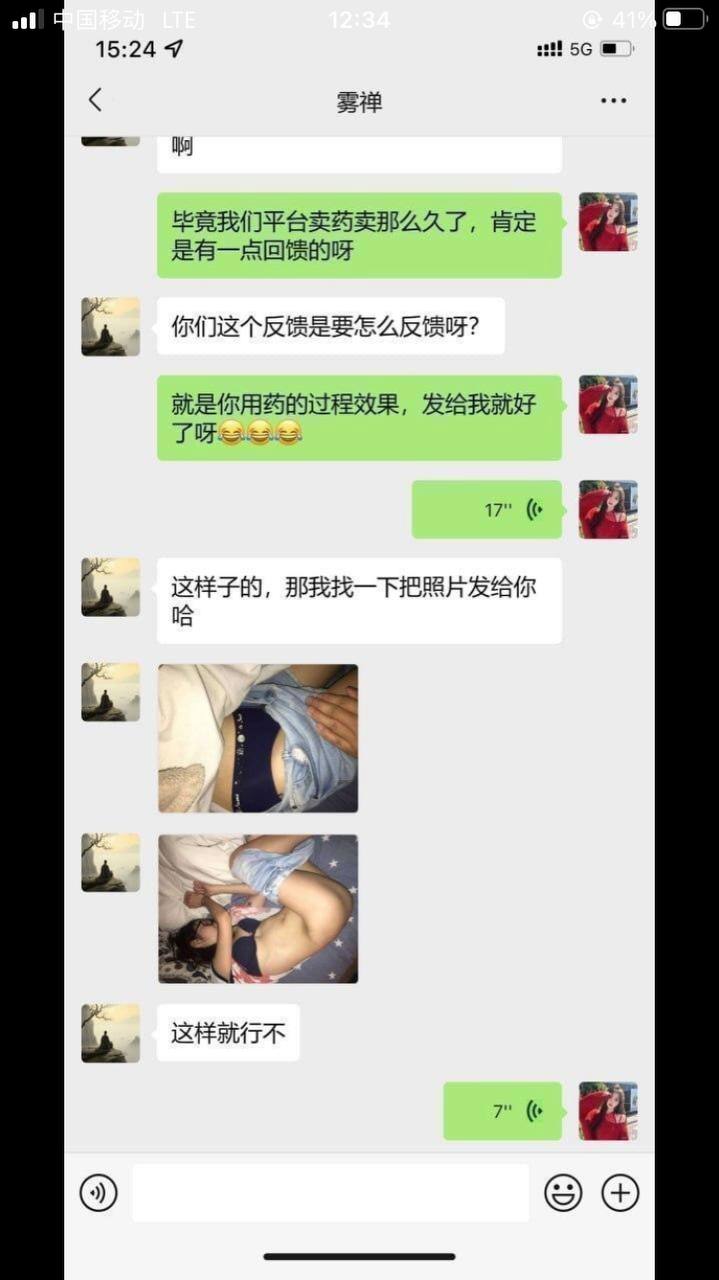The image size is (719, 1280).
Task: Play the 17-second voice message
Action: (487, 510)
